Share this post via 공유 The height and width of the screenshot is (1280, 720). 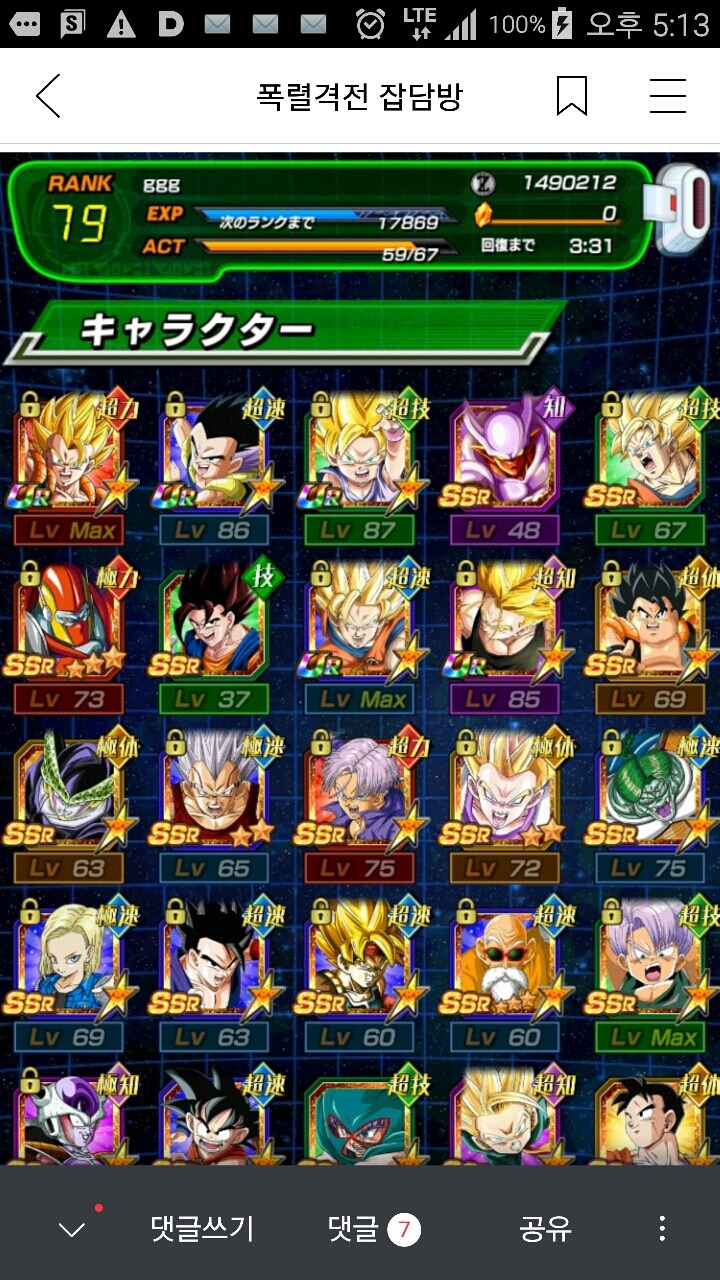[x=545, y=1229]
